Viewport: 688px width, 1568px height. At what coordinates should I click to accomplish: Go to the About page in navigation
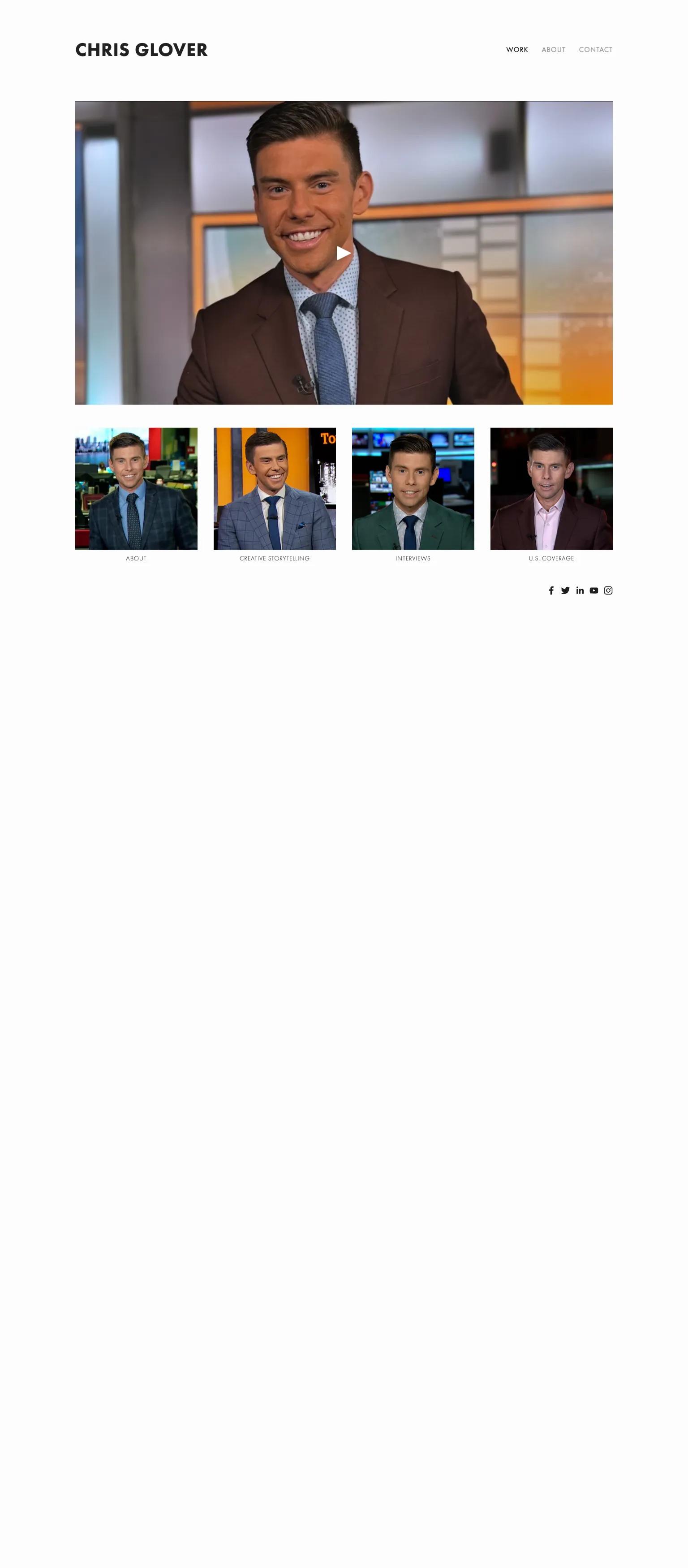(x=553, y=49)
